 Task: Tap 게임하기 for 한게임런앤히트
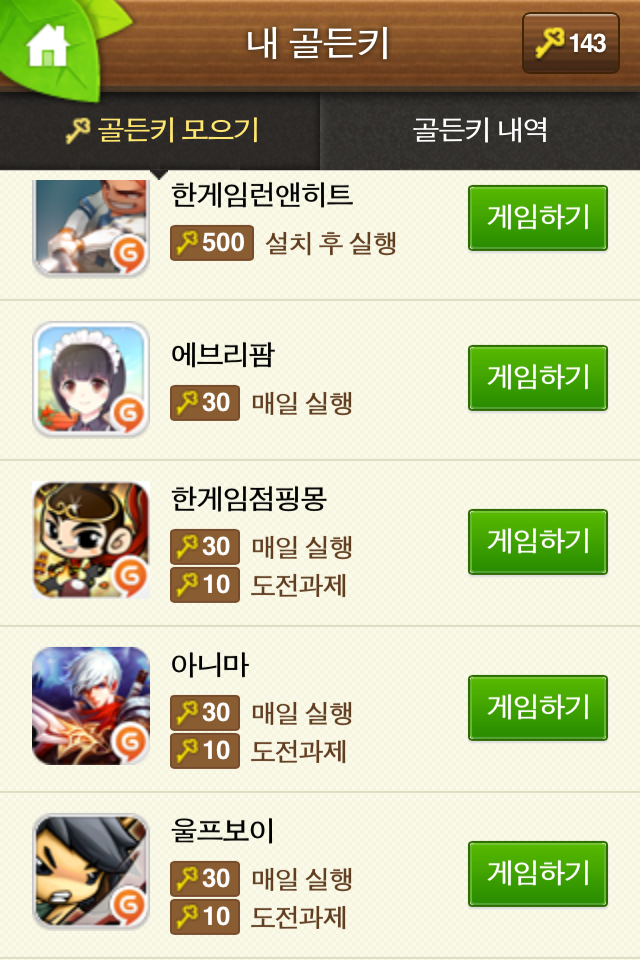[538, 217]
